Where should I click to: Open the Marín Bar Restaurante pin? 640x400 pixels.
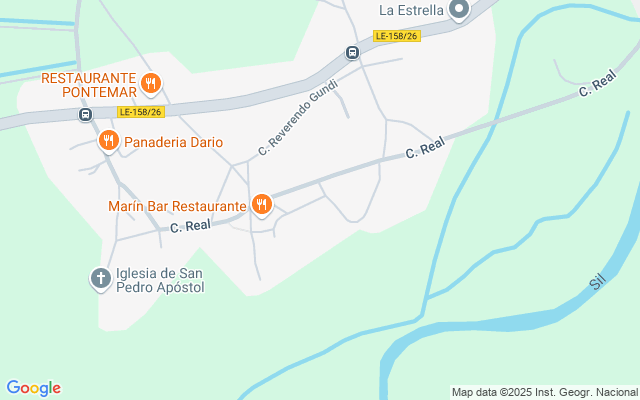[x=262, y=204]
